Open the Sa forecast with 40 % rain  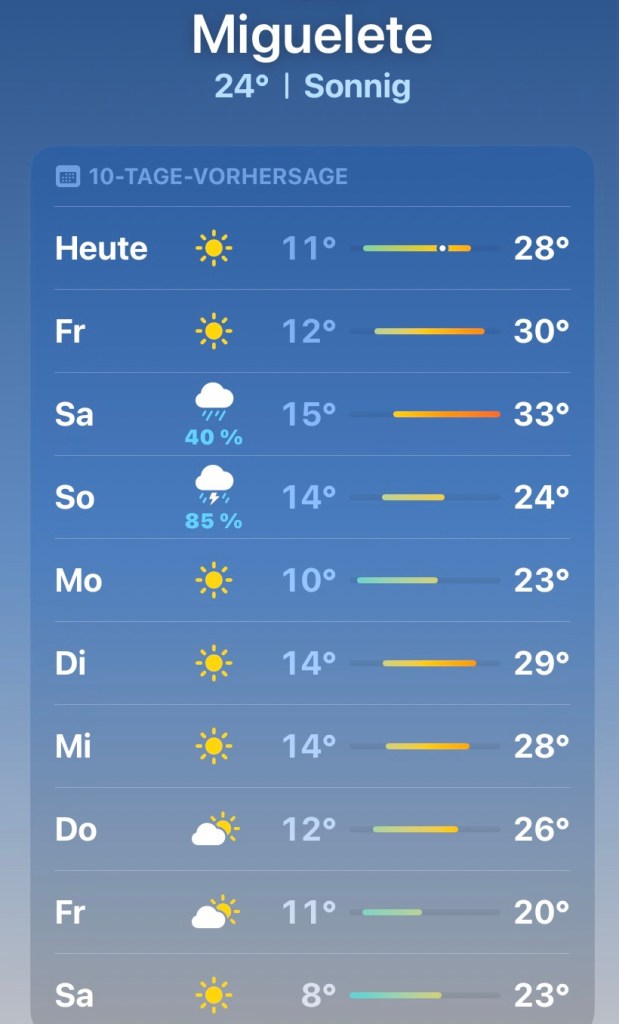pos(312,414)
